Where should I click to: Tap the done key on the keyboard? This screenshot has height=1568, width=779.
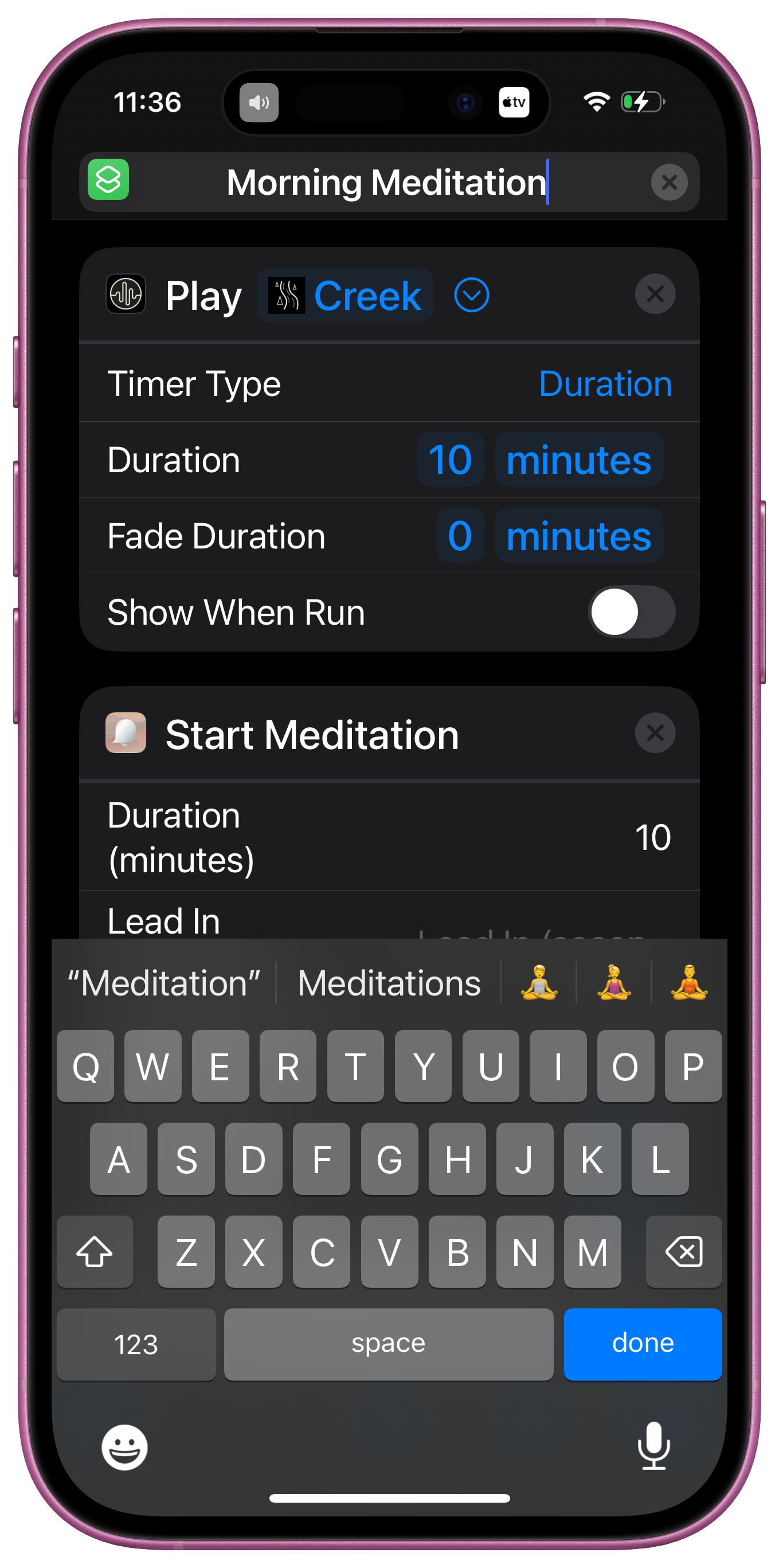[x=643, y=1344]
